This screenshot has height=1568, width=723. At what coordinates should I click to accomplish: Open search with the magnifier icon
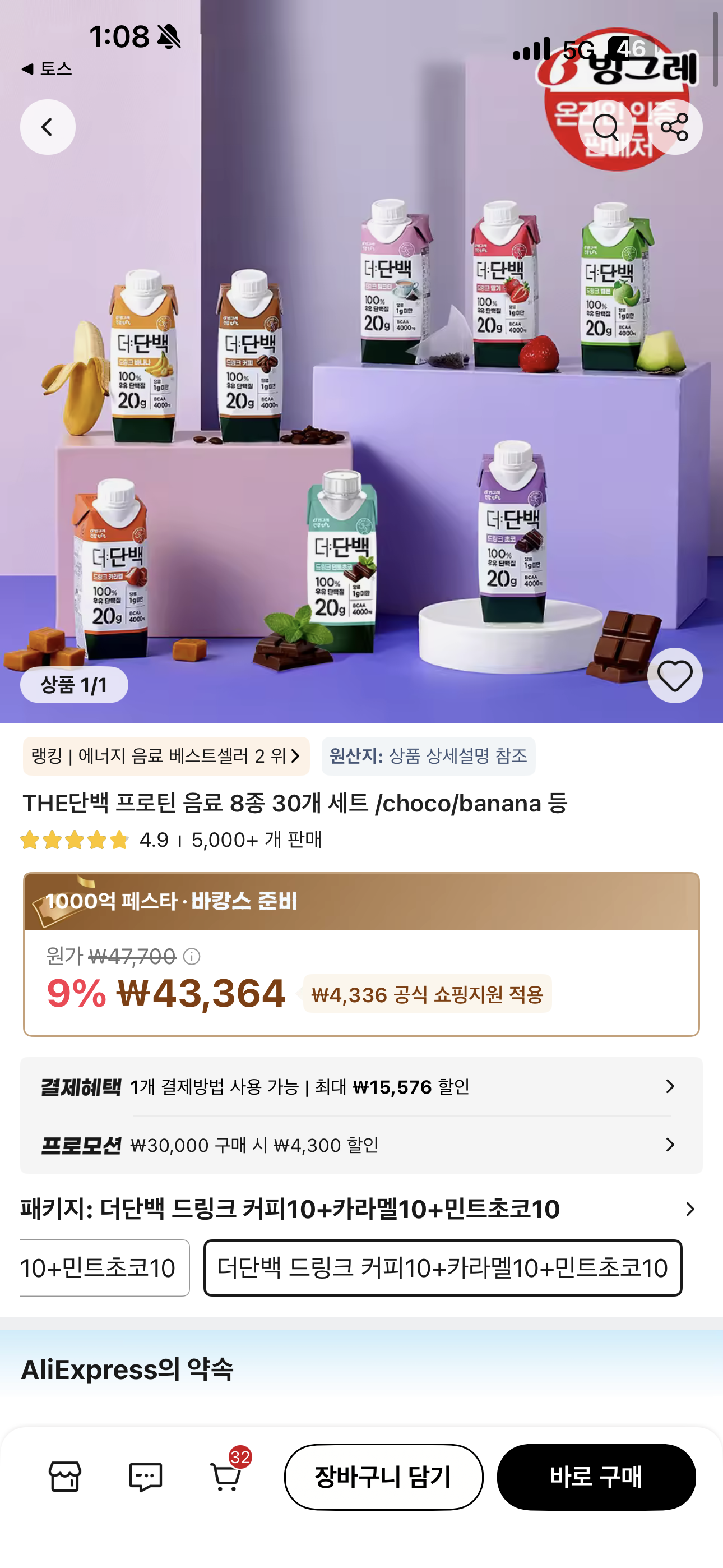click(x=605, y=127)
